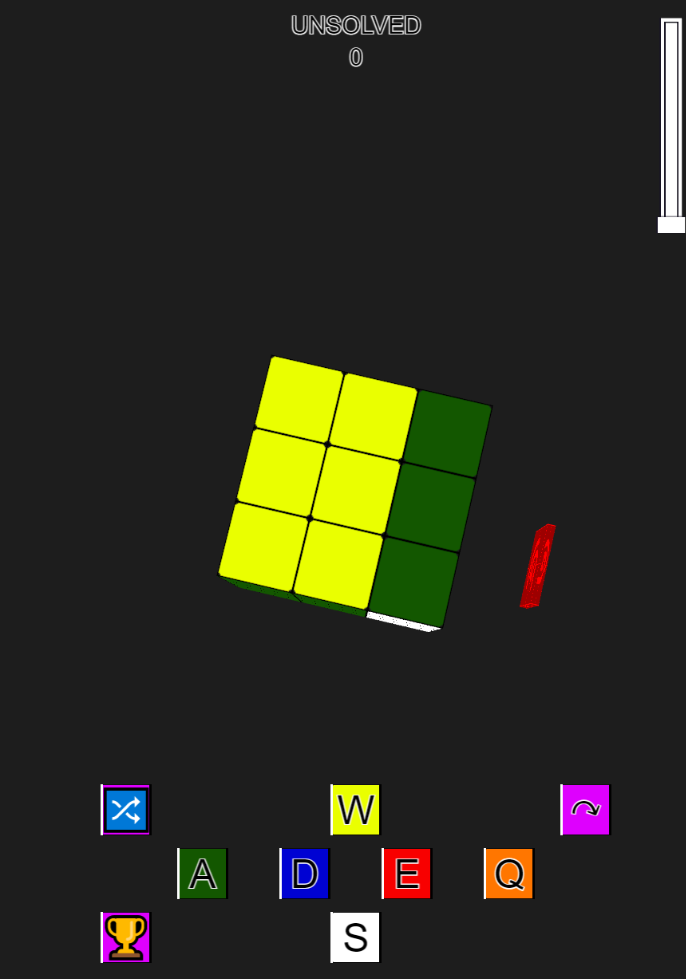
Task: Rotate the green A face
Action: pyautogui.click(x=203, y=874)
